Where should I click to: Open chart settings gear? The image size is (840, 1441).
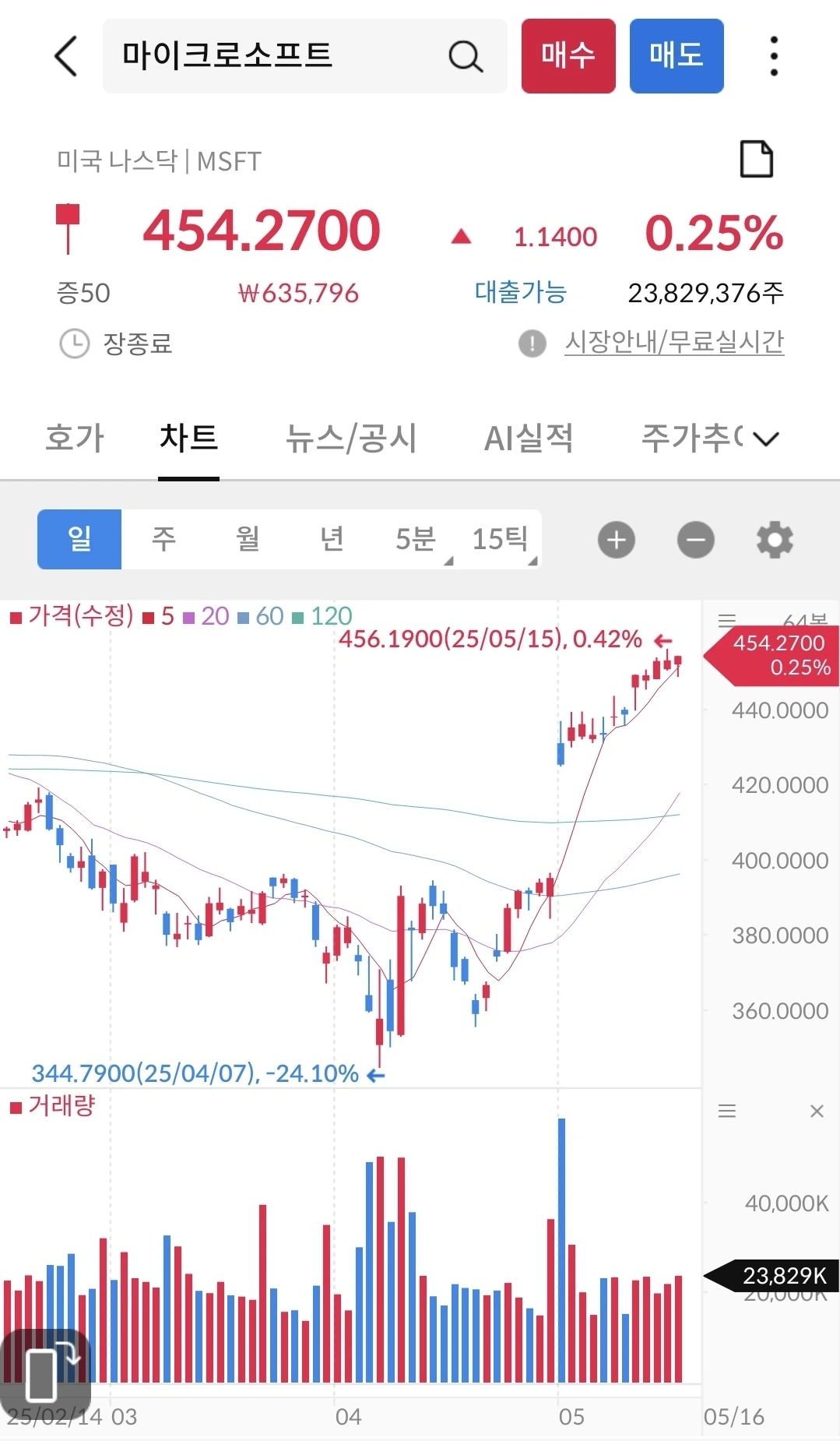(x=775, y=540)
